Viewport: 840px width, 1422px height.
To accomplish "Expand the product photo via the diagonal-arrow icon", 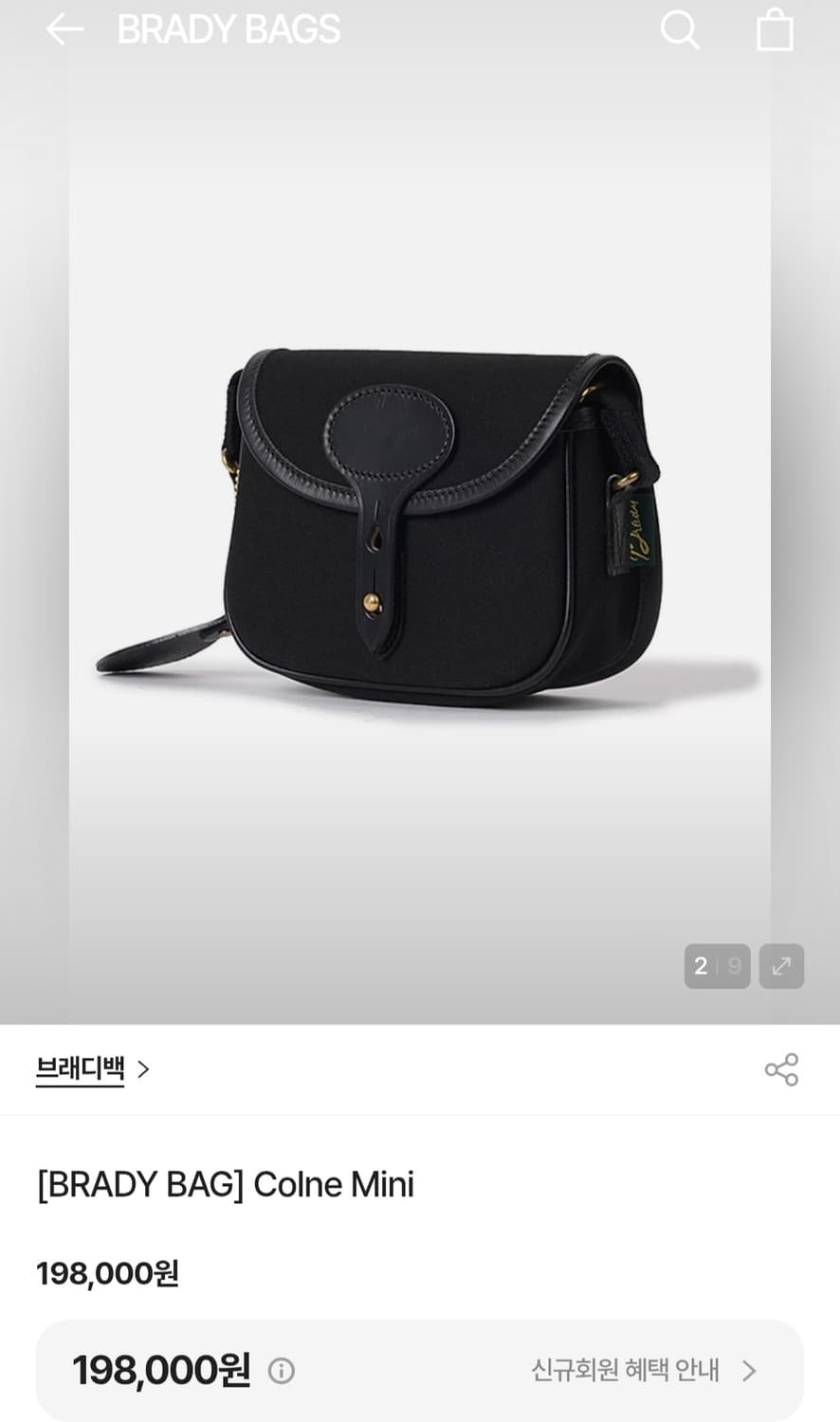I will pyautogui.click(x=780, y=966).
